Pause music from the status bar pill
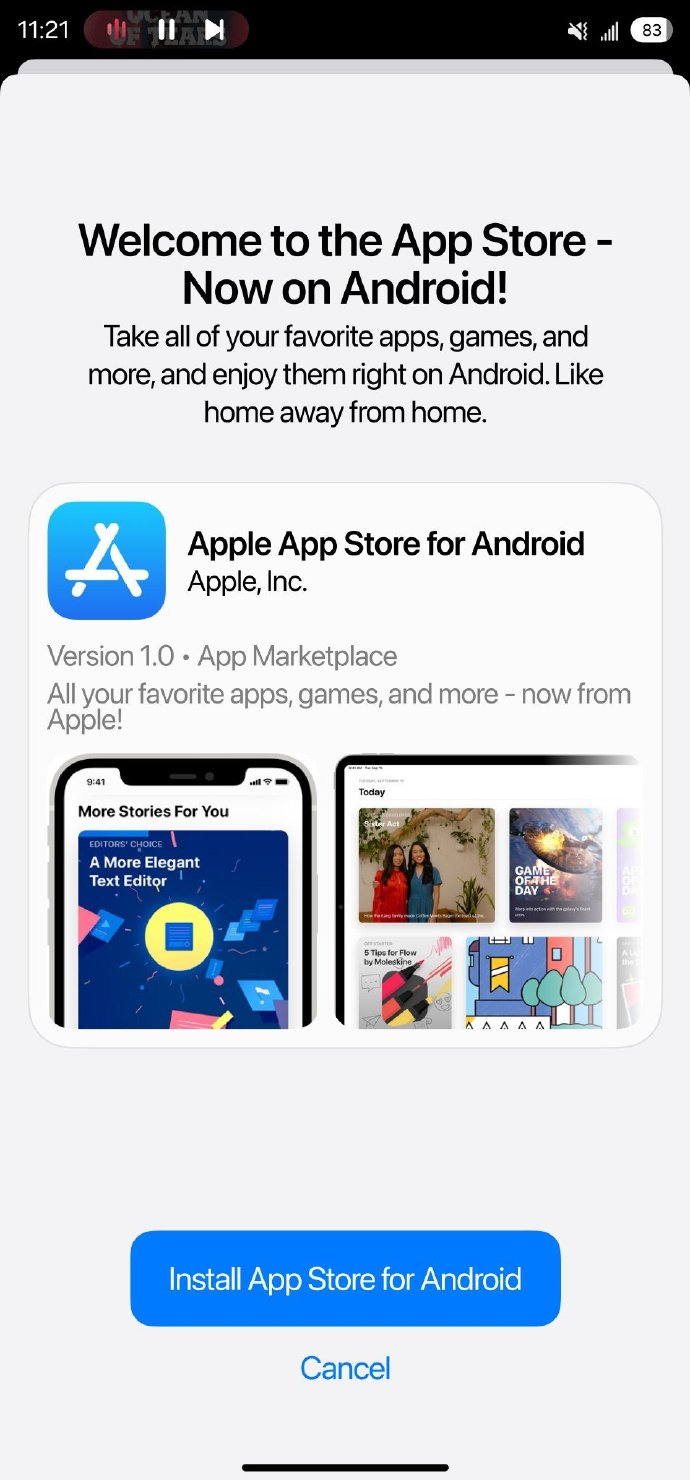Screen dimensions: 690x1480 coord(167,30)
